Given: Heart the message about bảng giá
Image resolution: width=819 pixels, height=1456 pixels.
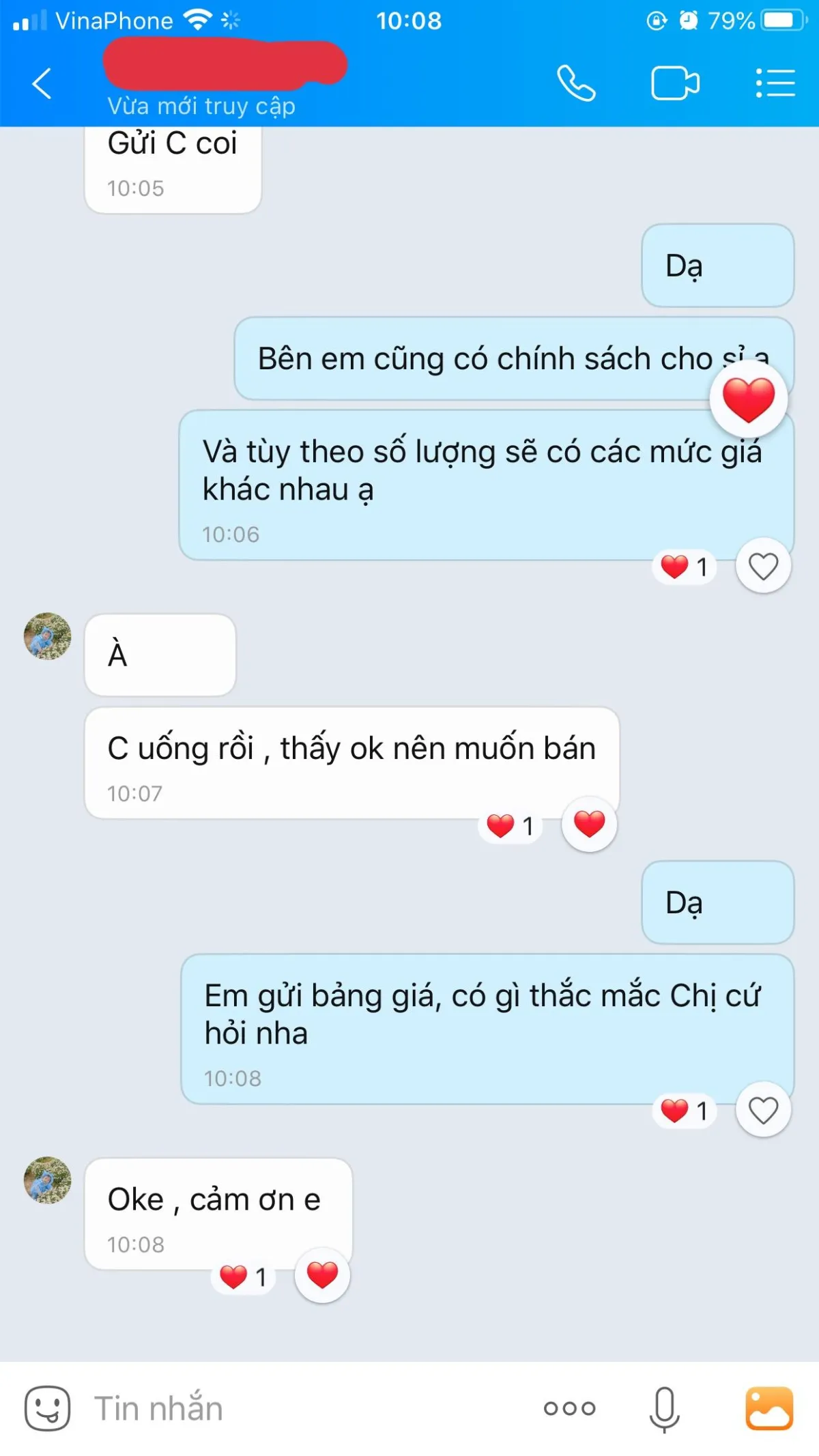Looking at the screenshot, I should [x=763, y=1110].
